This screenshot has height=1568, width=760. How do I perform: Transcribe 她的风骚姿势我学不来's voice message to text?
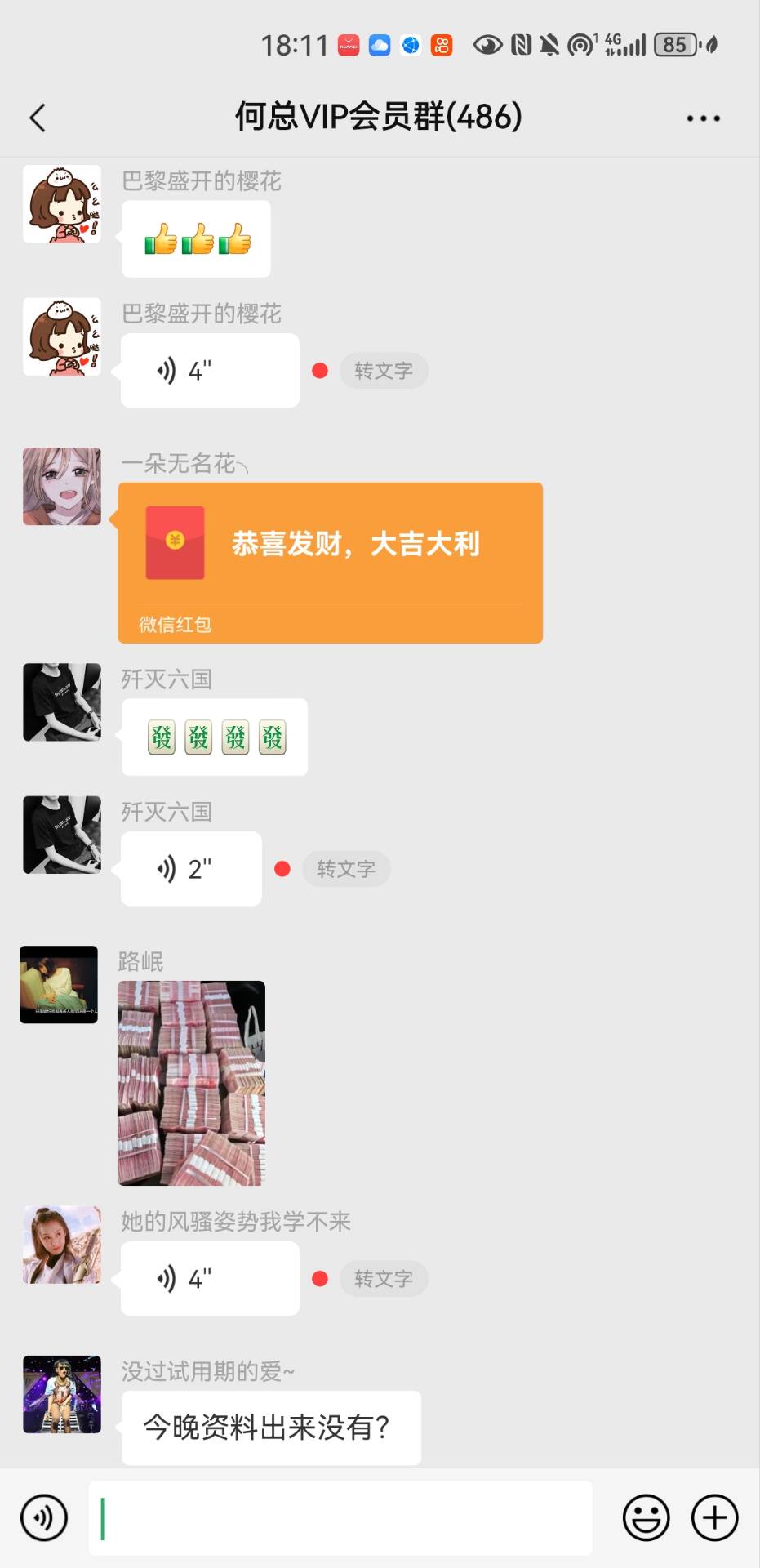(x=384, y=1279)
